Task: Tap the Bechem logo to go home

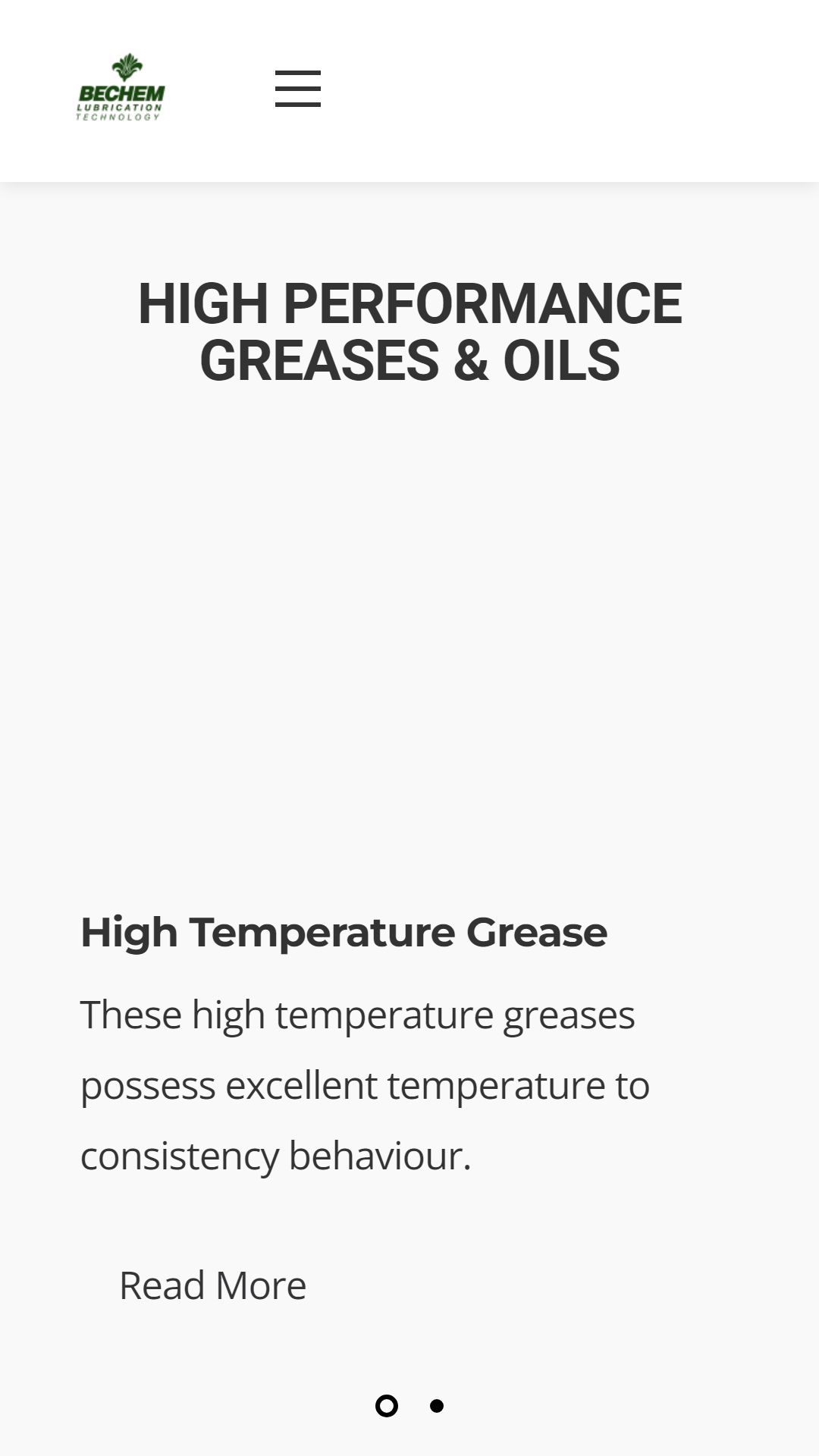Action: point(121,87)
